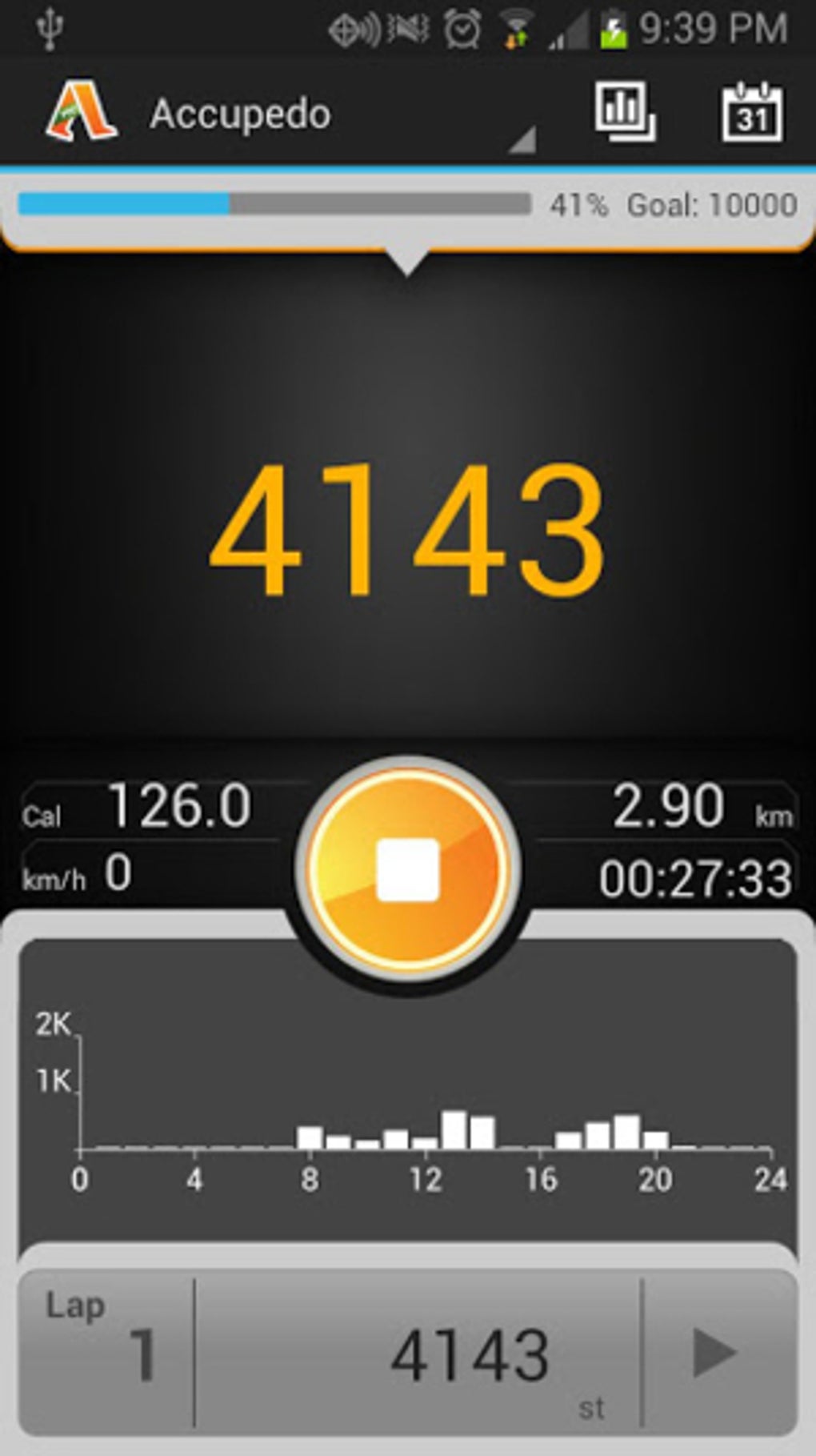Tap the play arrow in Lap row
Viewport: 816px width, 1456px height.
coord(715,1354)
